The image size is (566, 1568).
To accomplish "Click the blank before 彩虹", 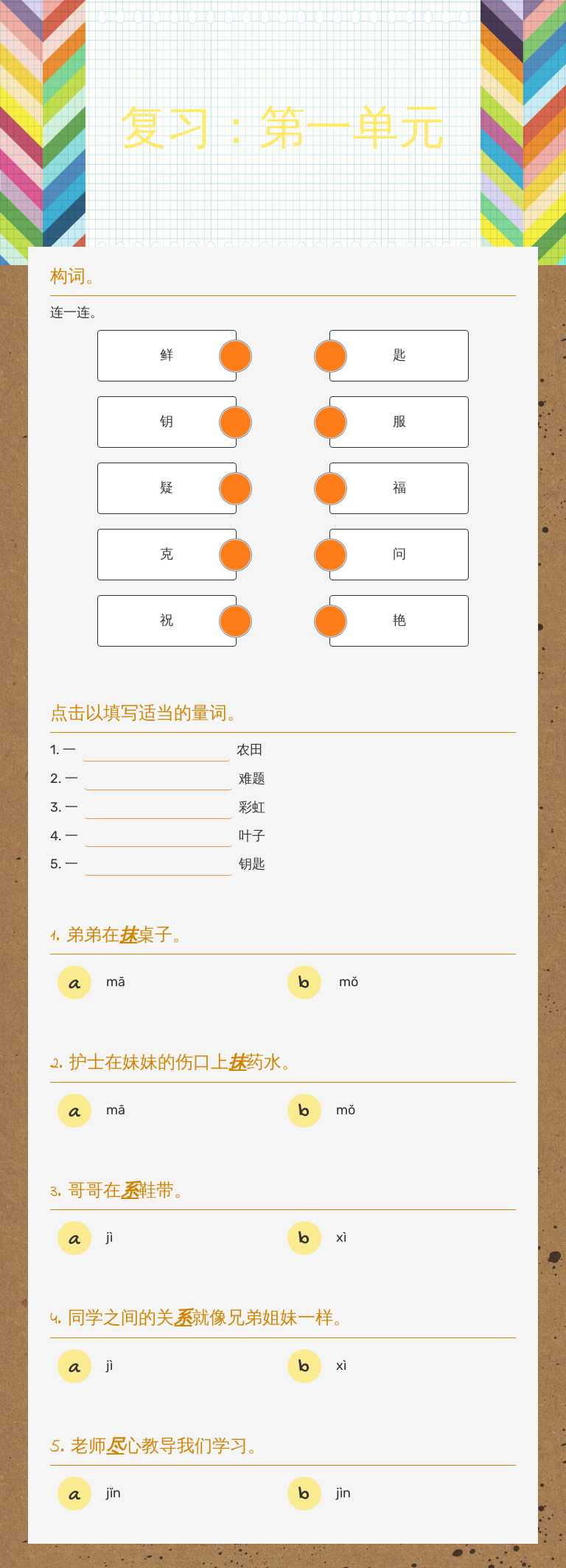I will point(158,806).
